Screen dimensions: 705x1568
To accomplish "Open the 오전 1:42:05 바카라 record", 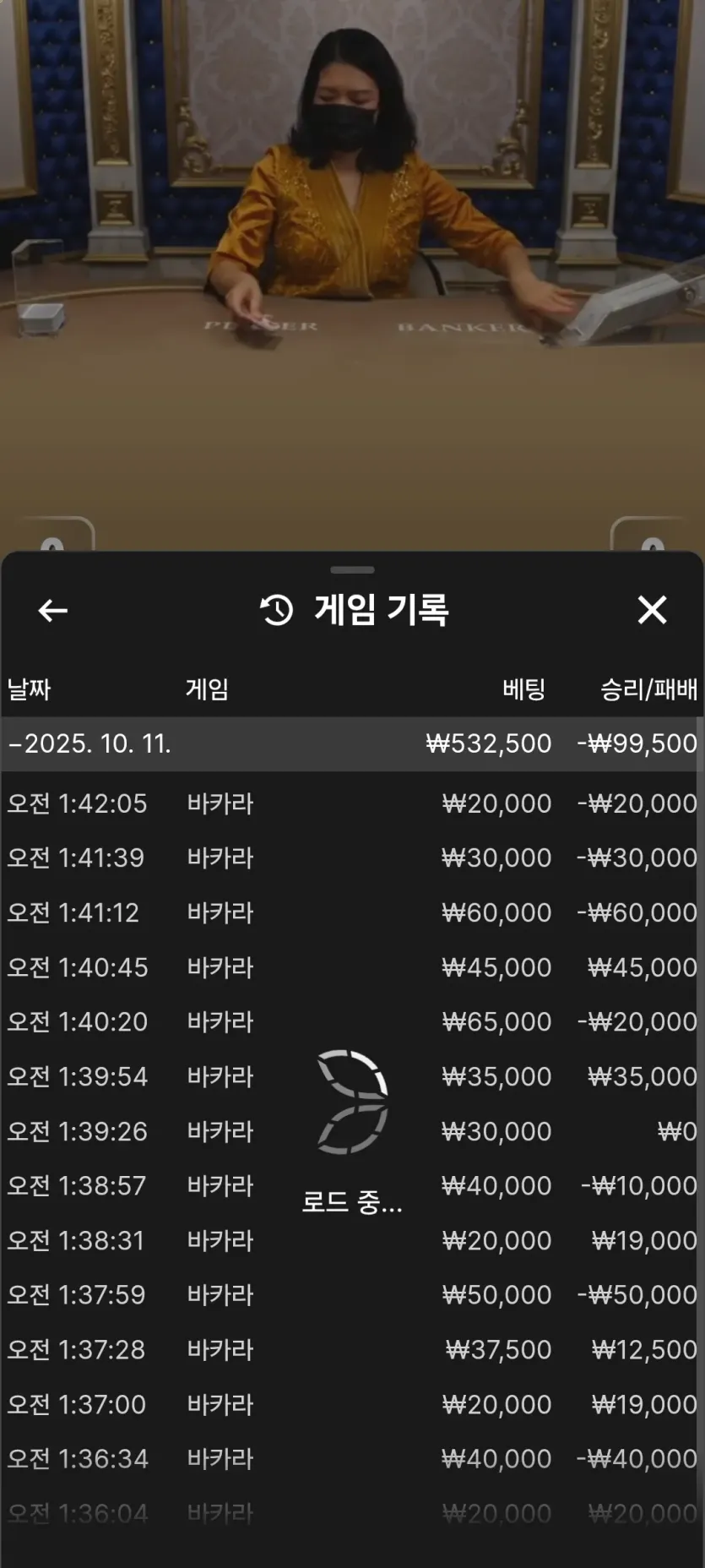I will pyautogui.click(x=352, y=803).
